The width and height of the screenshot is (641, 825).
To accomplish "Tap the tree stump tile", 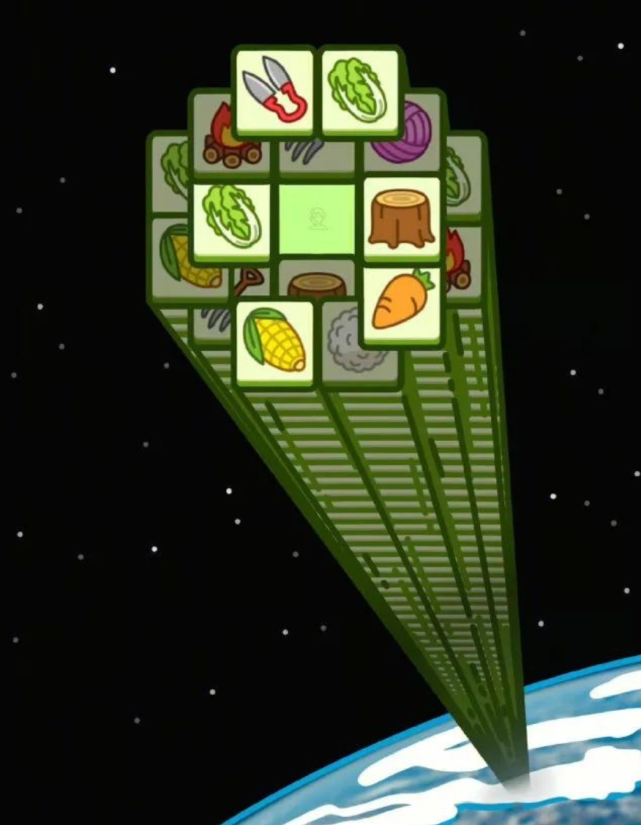I will 402,220.
